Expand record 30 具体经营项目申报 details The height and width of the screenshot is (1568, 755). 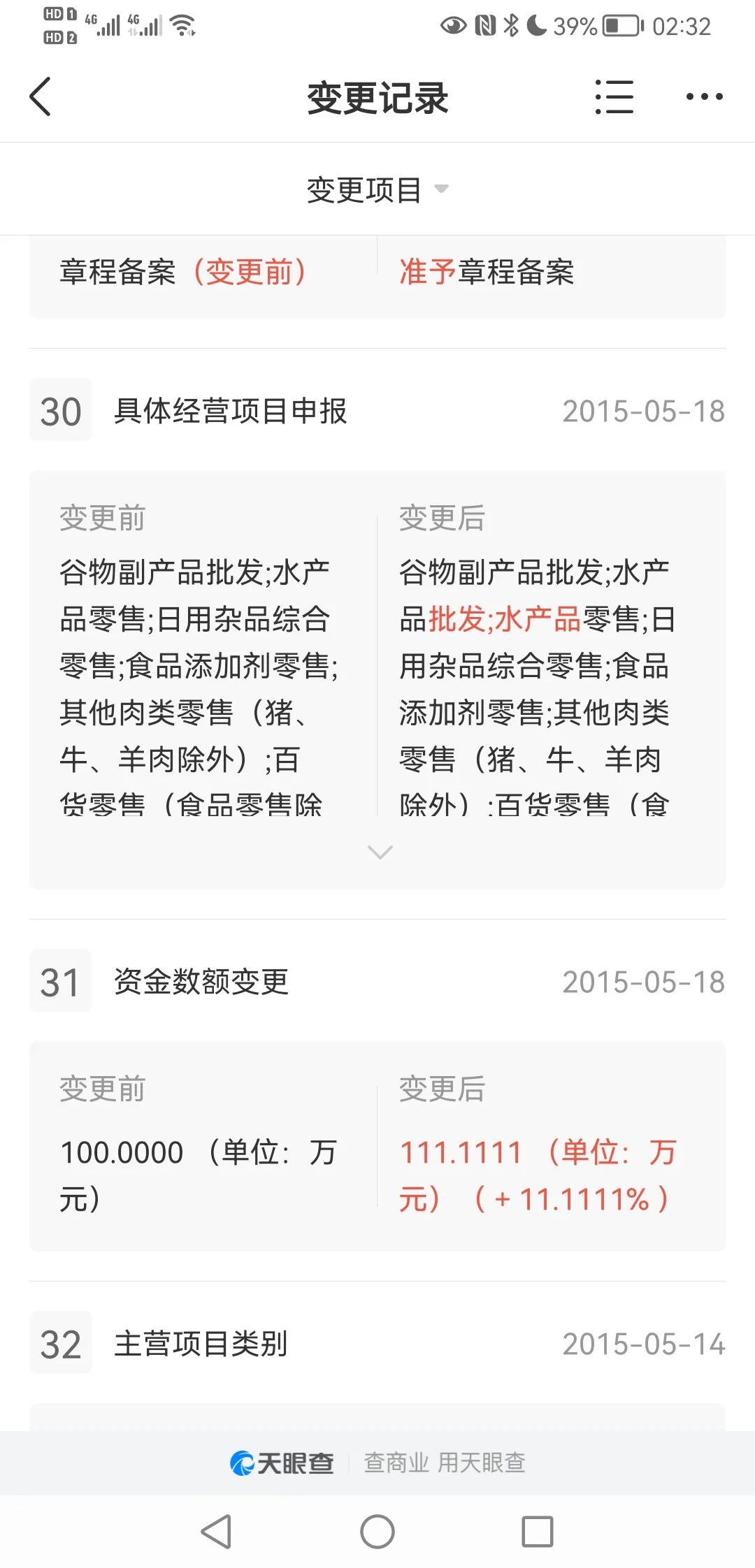tap(380, 852)
